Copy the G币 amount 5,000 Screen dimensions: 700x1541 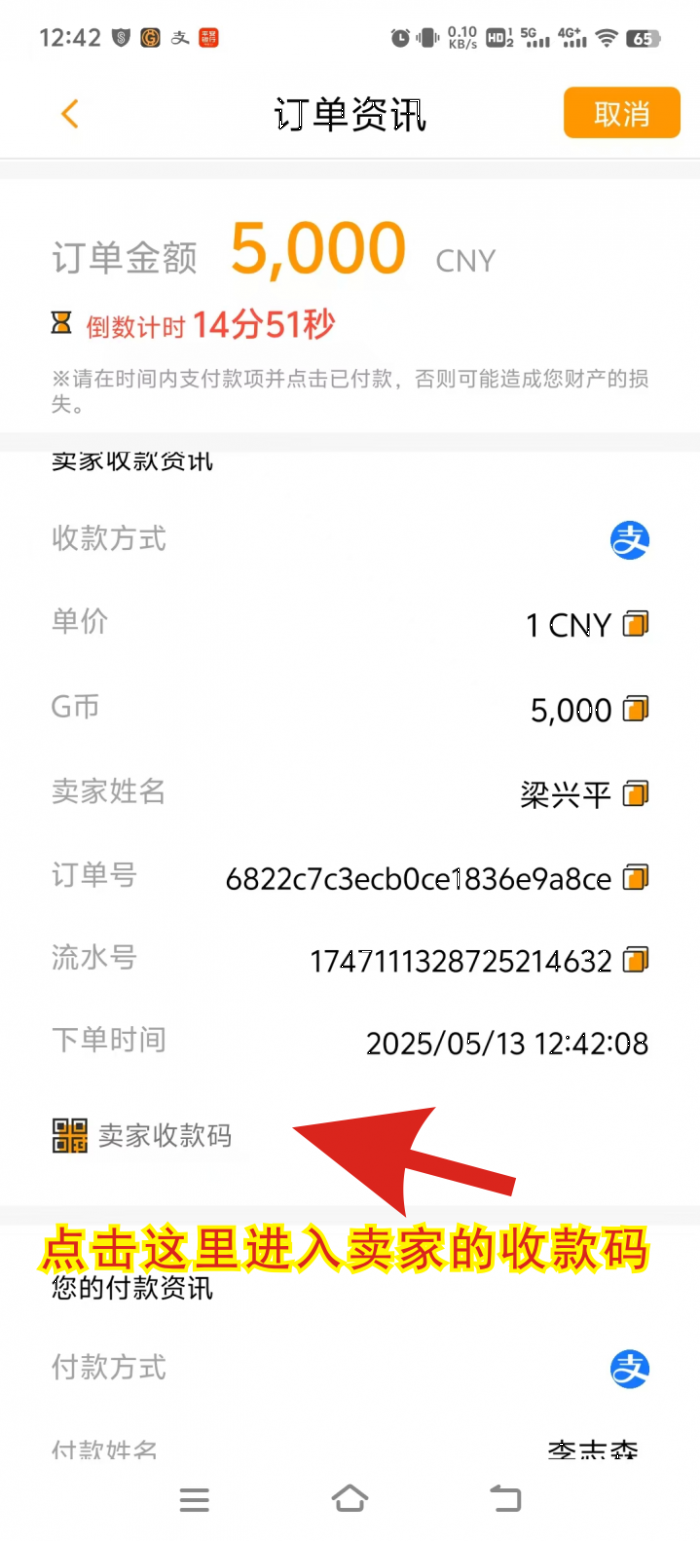point(635,709)
